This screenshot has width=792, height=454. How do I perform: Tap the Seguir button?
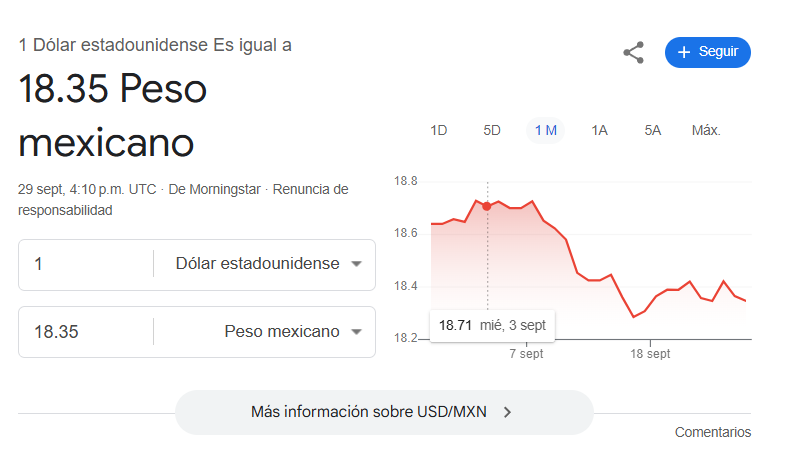coord(707,52)
